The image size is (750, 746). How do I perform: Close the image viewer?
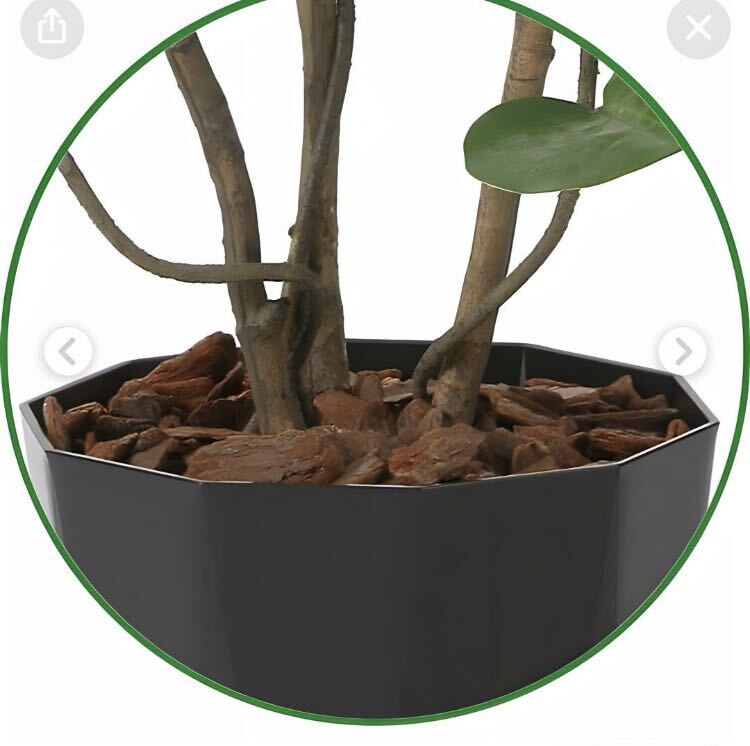(698, 28)
